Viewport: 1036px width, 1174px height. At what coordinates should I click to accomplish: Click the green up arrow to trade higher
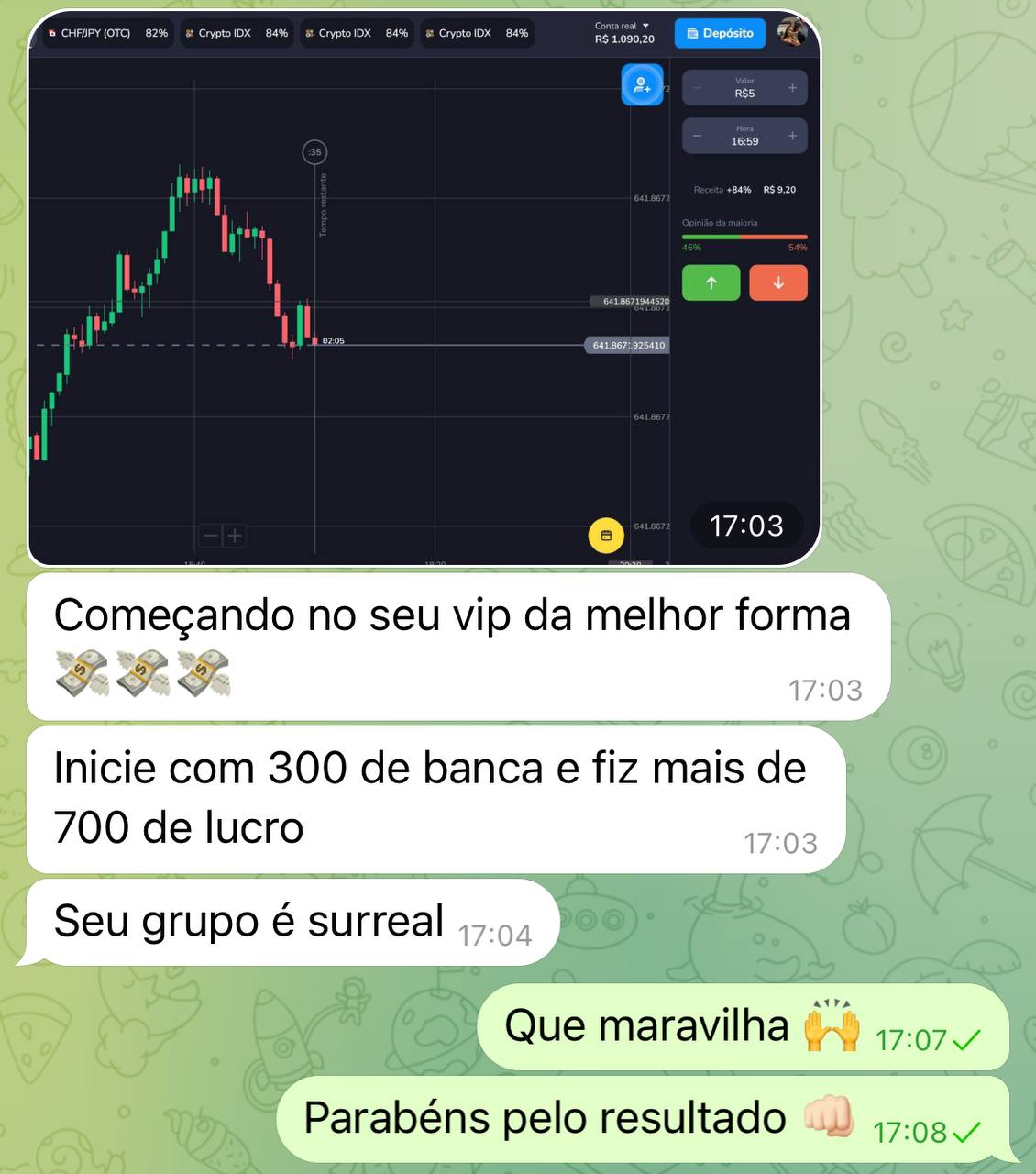point(711,282)
